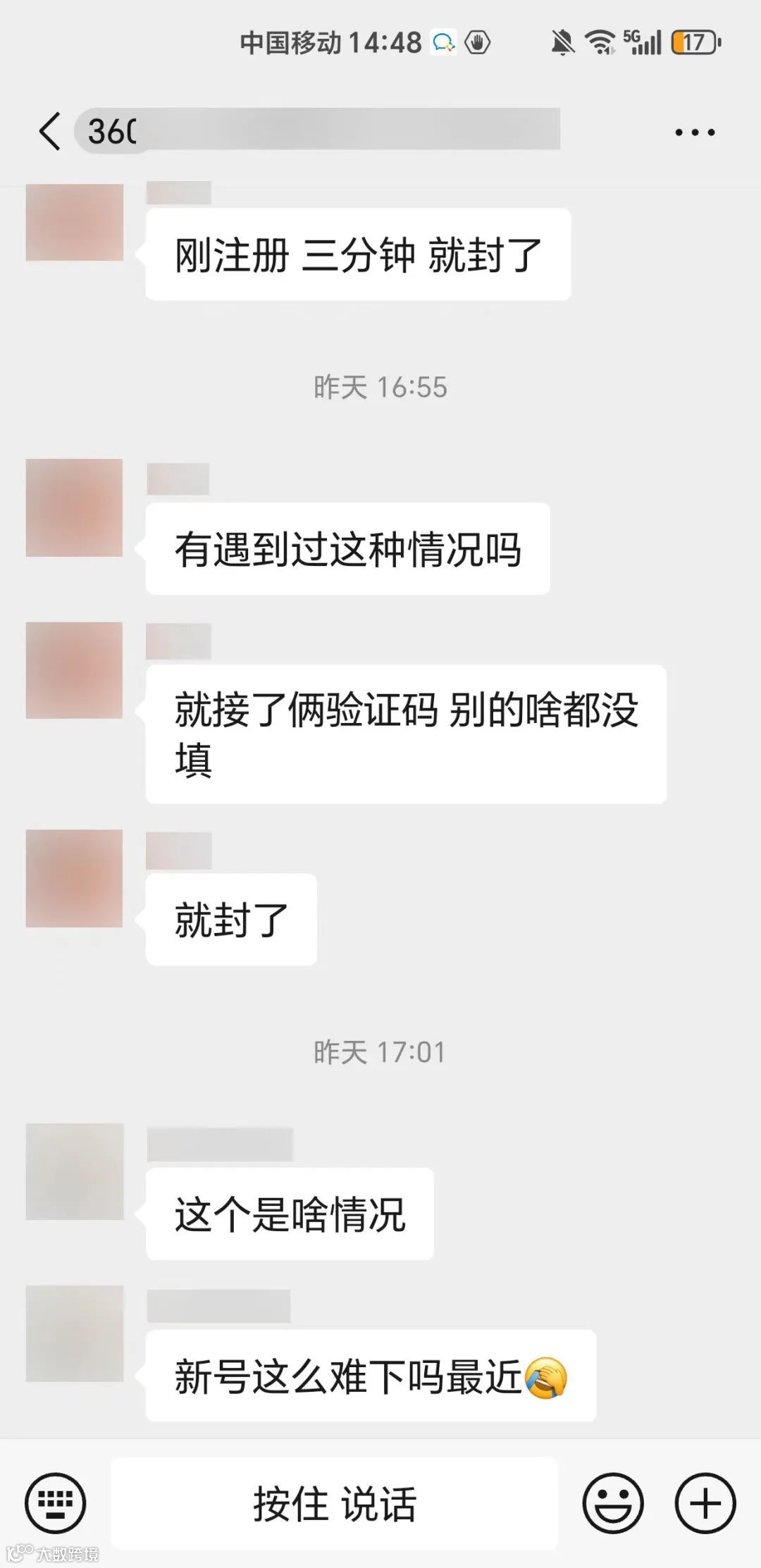The image size is (761, 1568).
Task: Tap the 昨天 16:55 timestamp
Action: (x=380, y=386)
